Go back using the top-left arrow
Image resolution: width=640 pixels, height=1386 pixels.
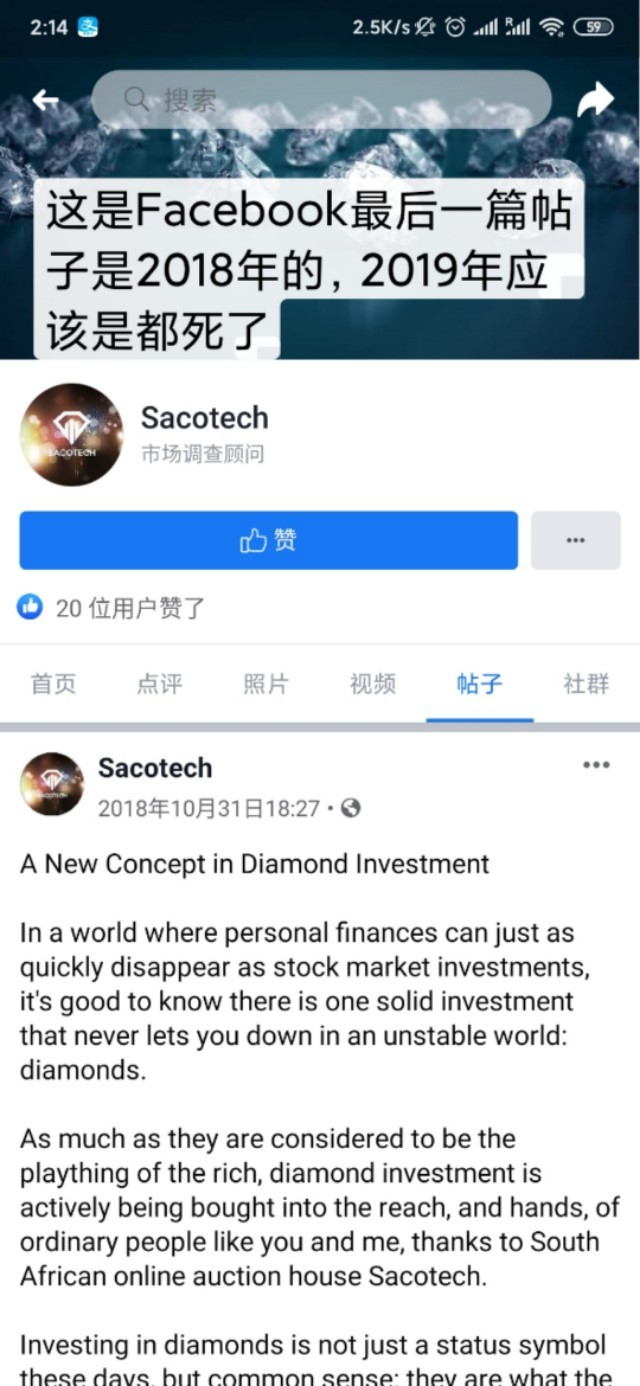[x=45, y=99]
